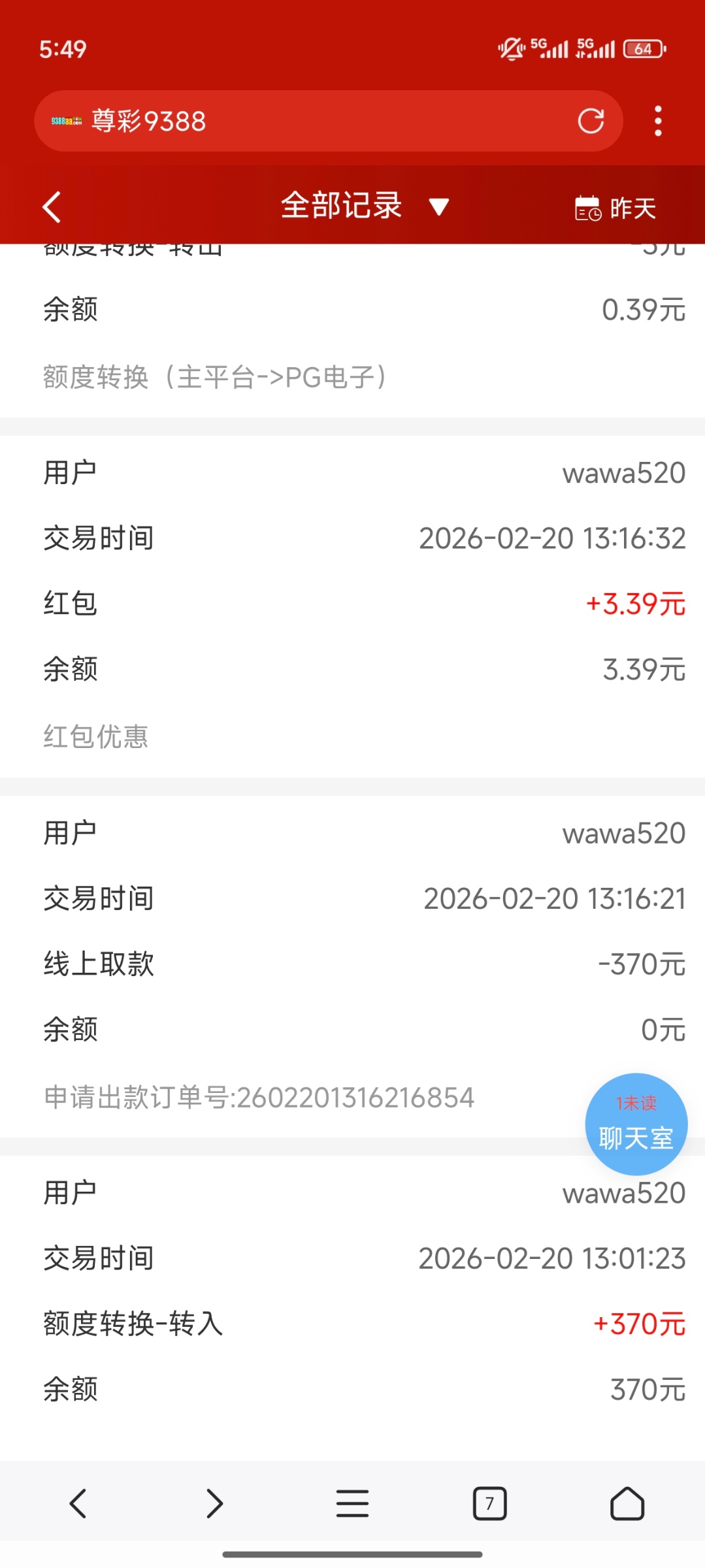Open the browser overflow menu
The height and width of the screenshot is (1568, 705).
coord(658,121)
